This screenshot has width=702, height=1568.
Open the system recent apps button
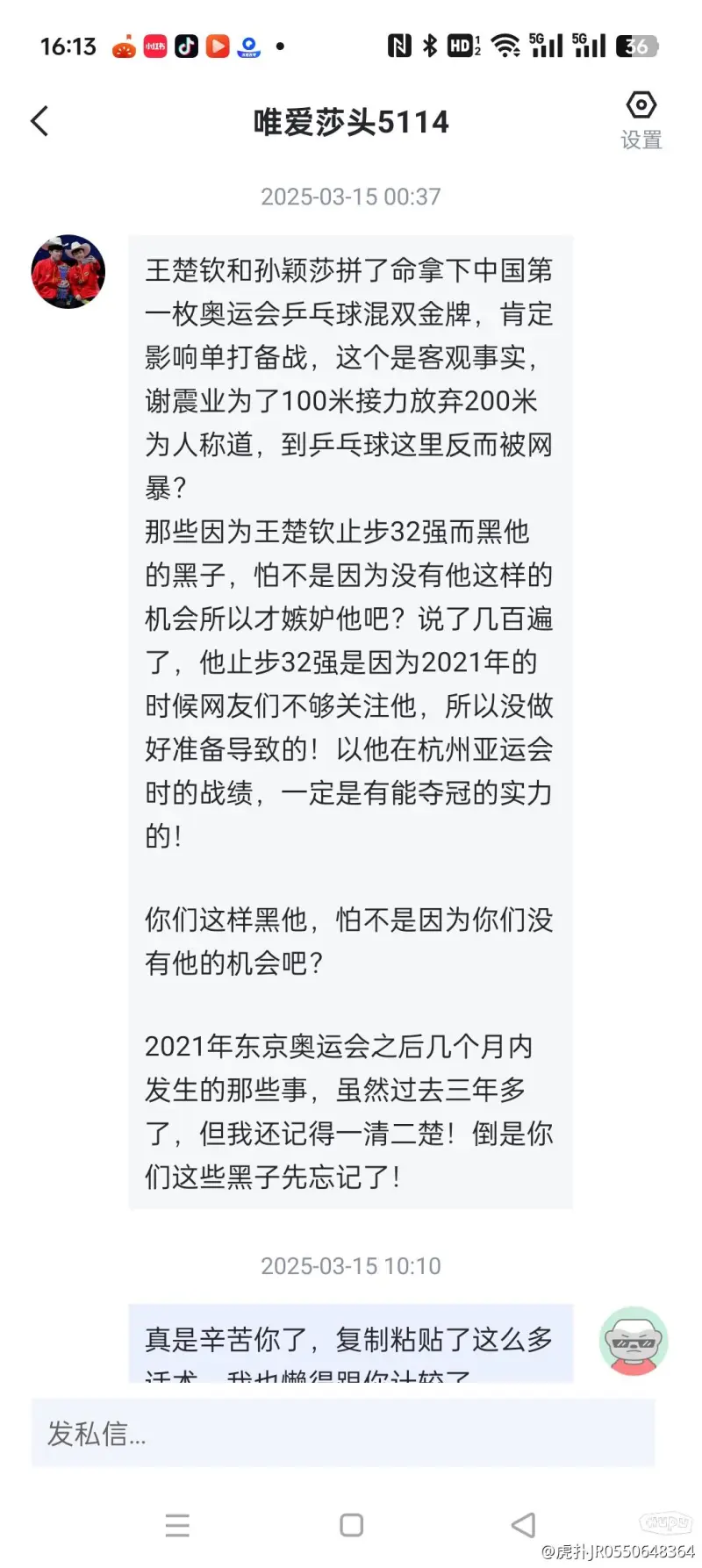pos(178,1525)
